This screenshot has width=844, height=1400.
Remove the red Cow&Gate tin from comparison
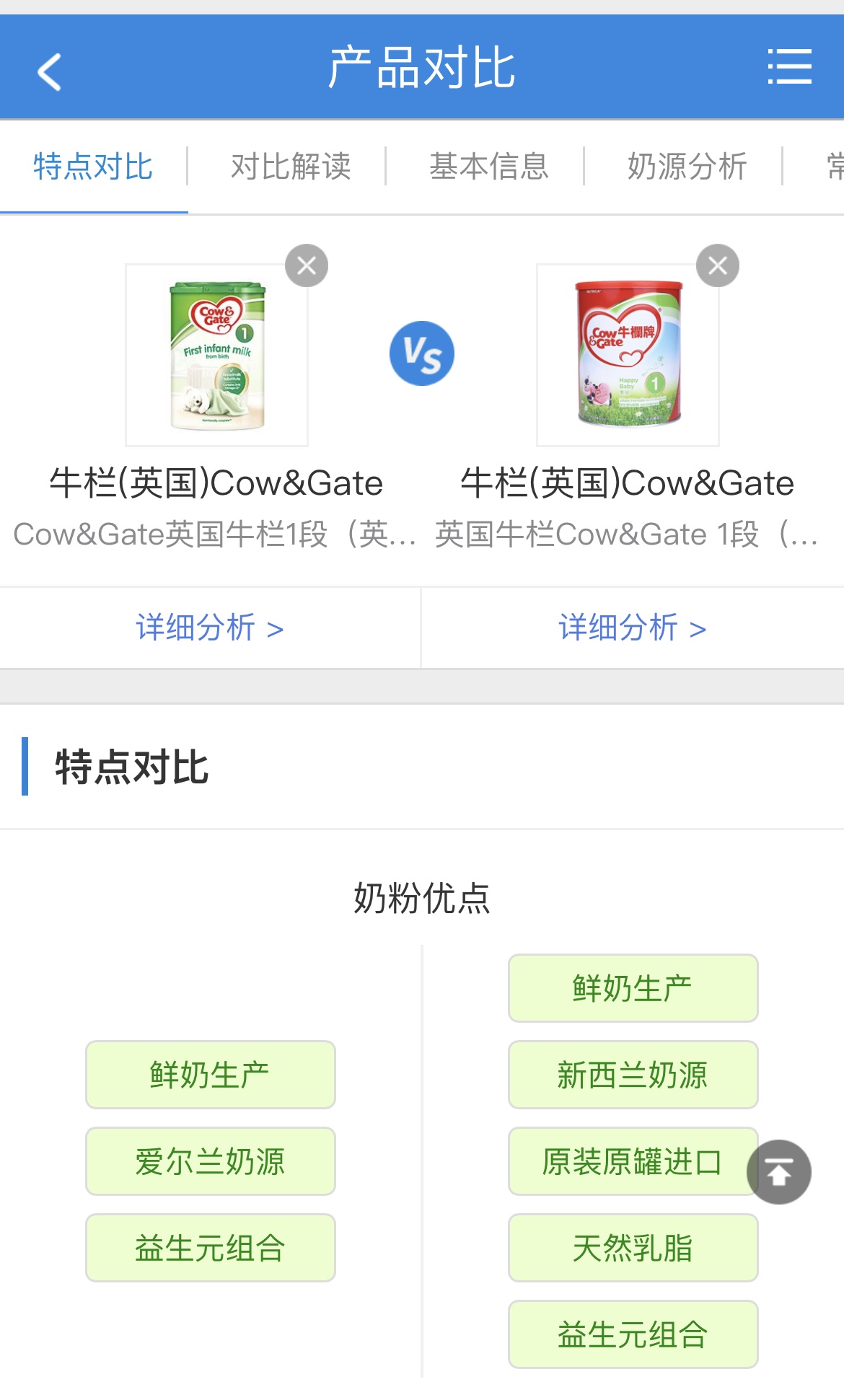718,265
